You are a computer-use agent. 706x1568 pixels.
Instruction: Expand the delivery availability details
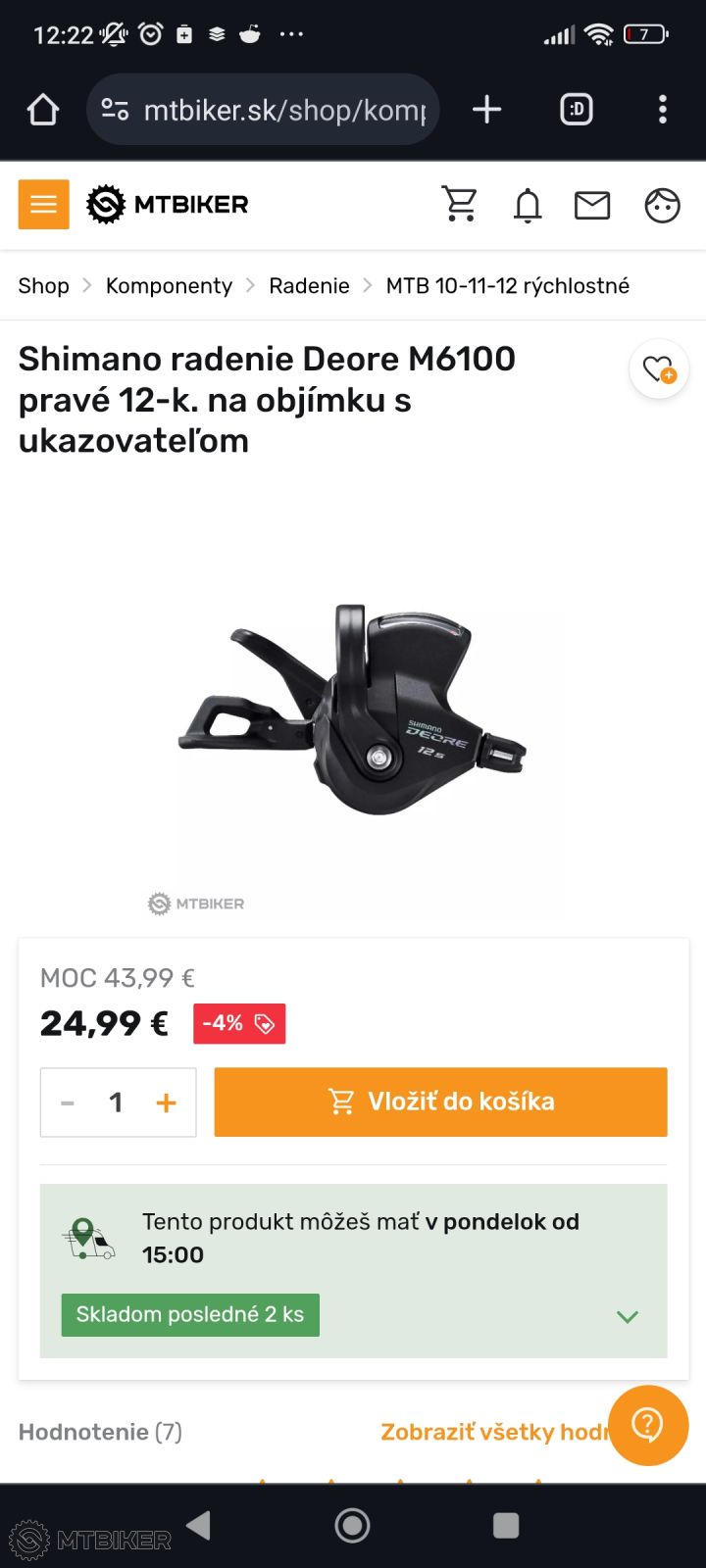627,1316
